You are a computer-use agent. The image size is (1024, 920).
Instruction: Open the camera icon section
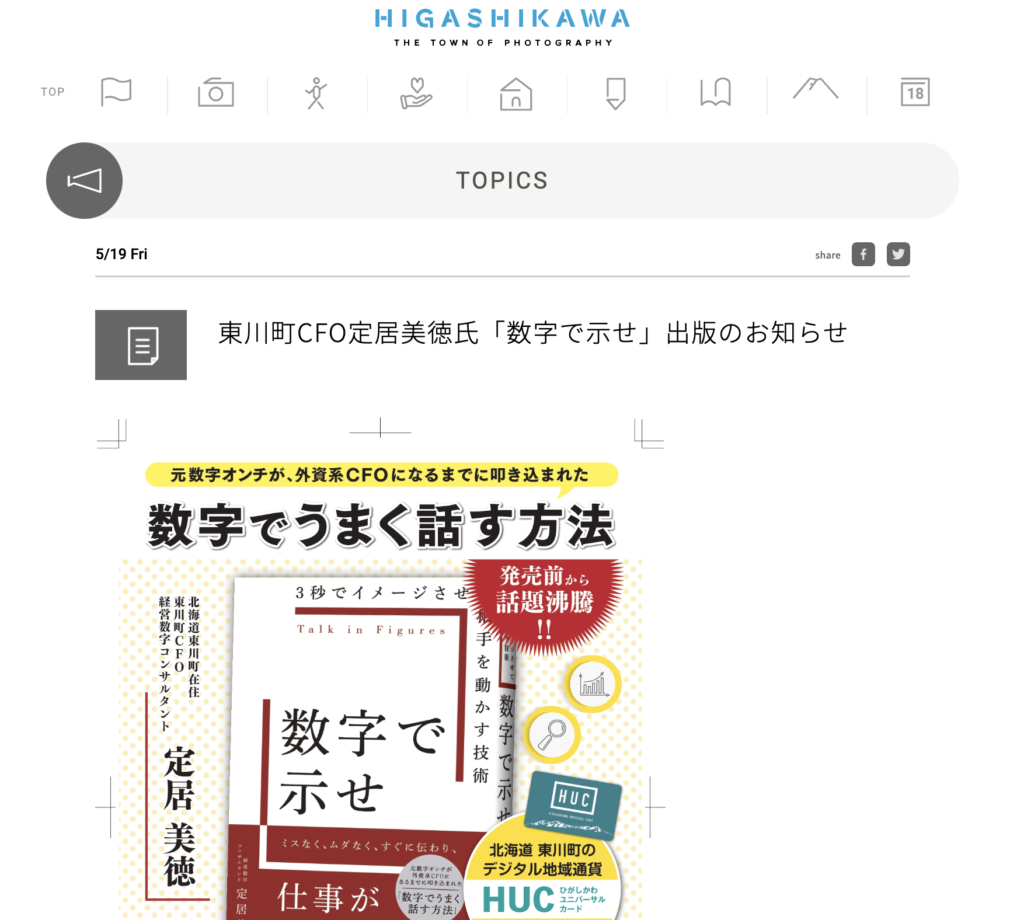click(x=216, y=93)
